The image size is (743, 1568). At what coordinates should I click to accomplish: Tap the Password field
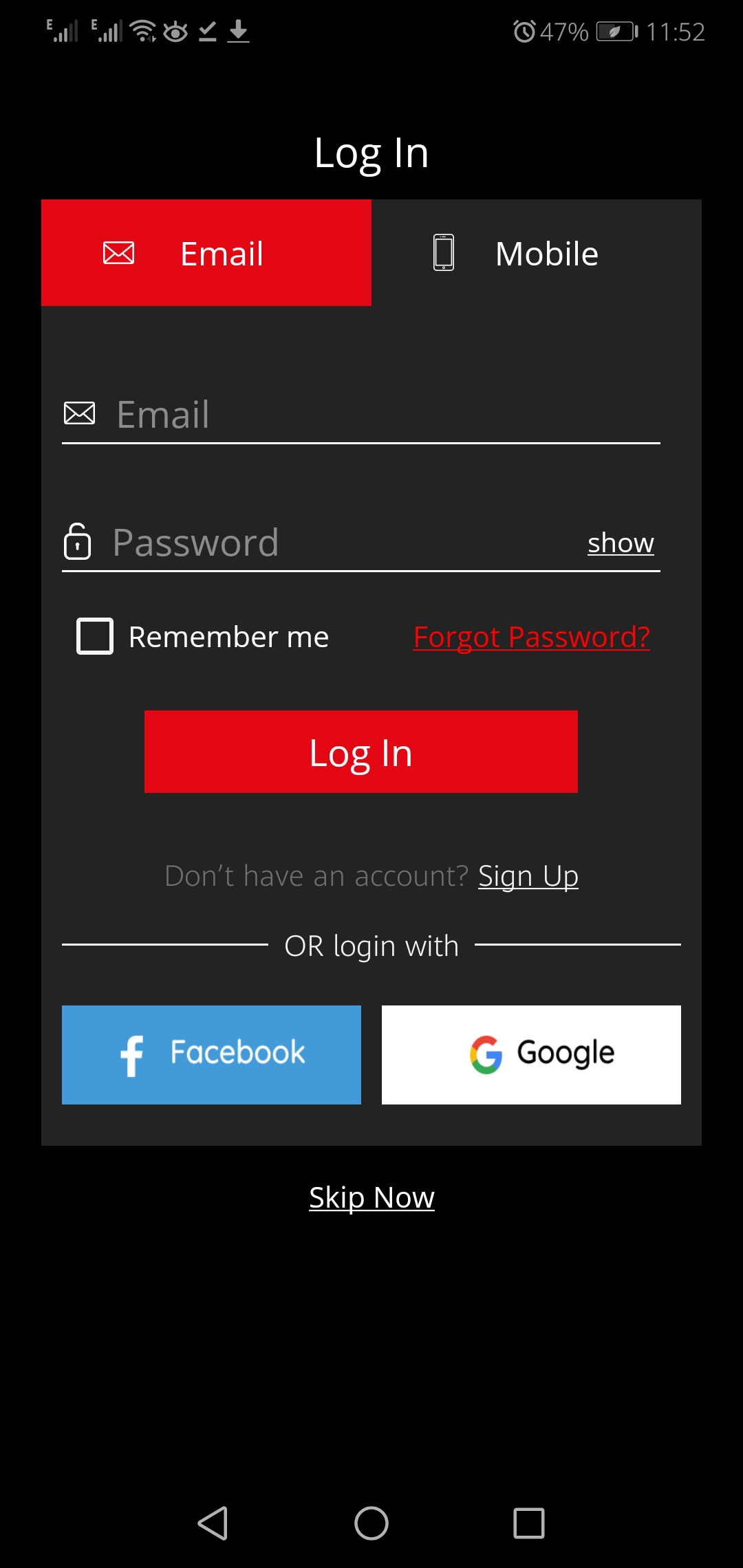point(337,543)
